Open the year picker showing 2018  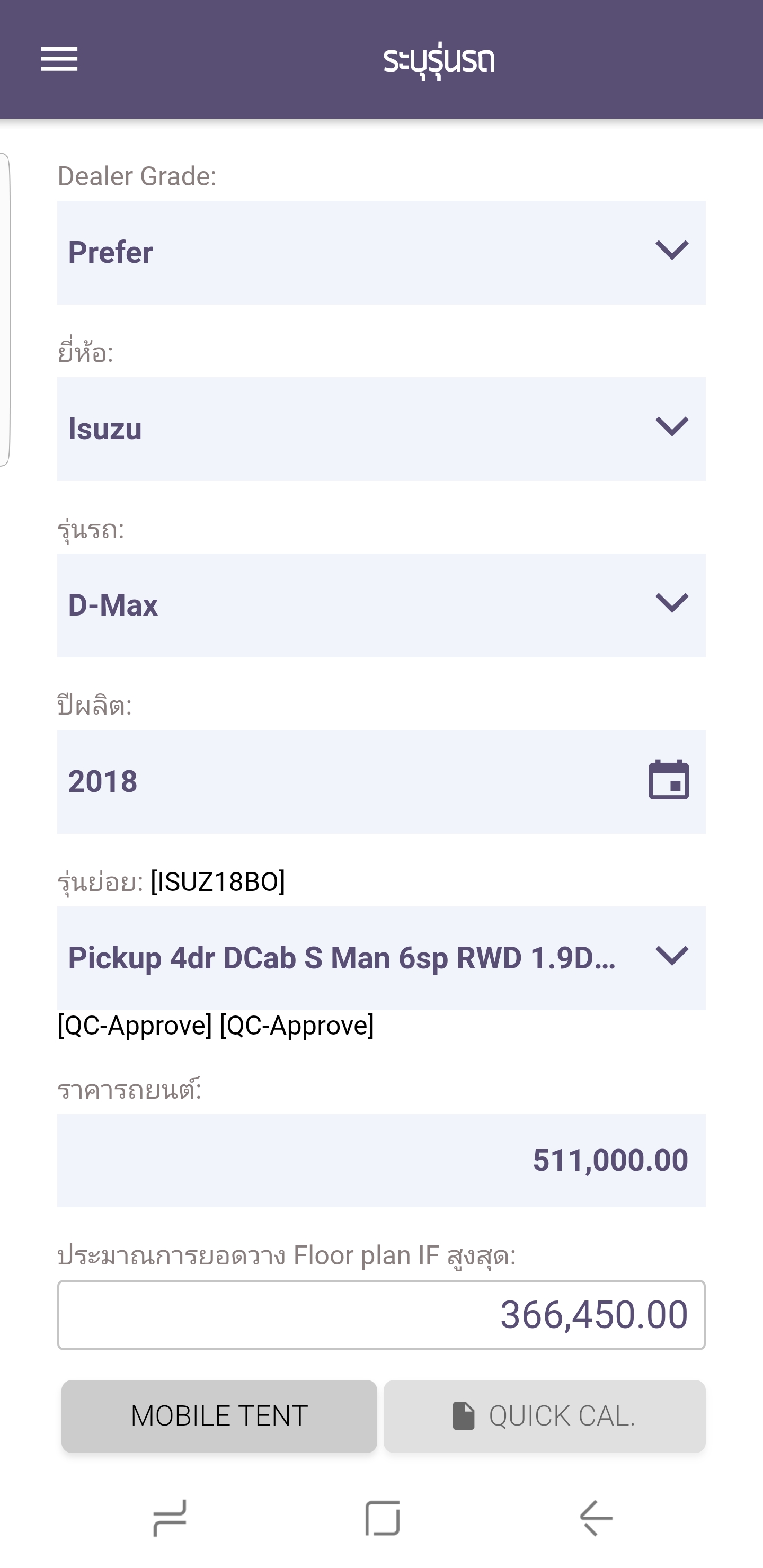(381, 781)
